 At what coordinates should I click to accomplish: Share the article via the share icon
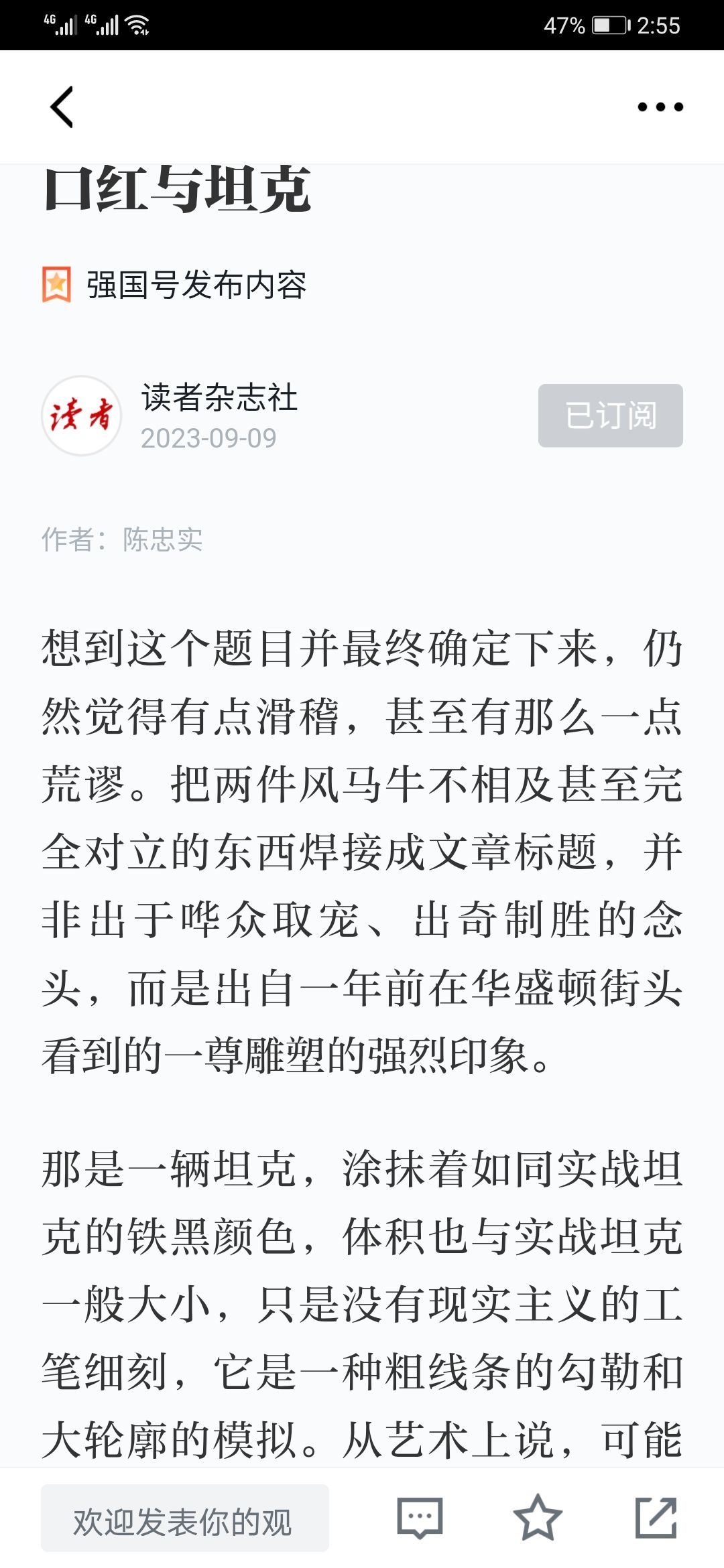(656, 1518)
